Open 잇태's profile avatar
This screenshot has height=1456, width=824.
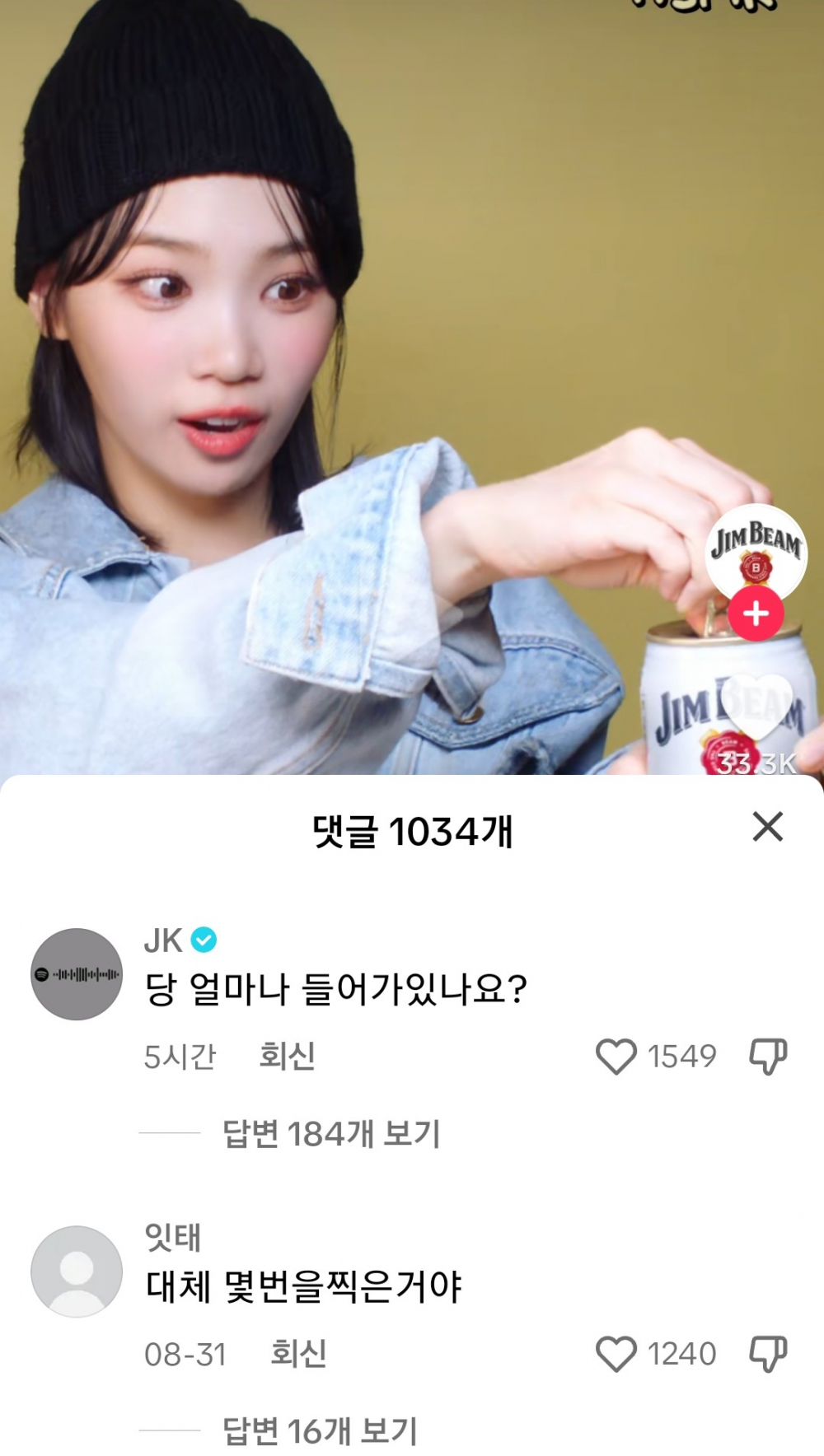(x=77, y=1271)
